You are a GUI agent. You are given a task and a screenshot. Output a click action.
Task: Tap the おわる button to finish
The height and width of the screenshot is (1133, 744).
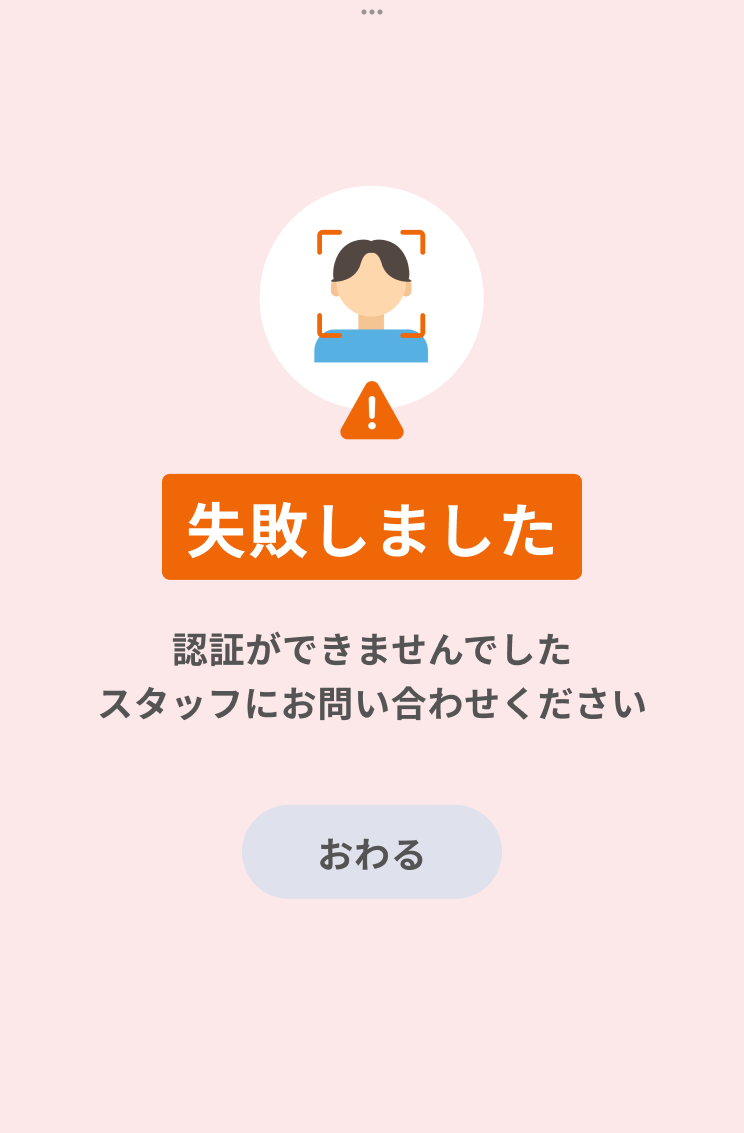[x=371, y=852]
